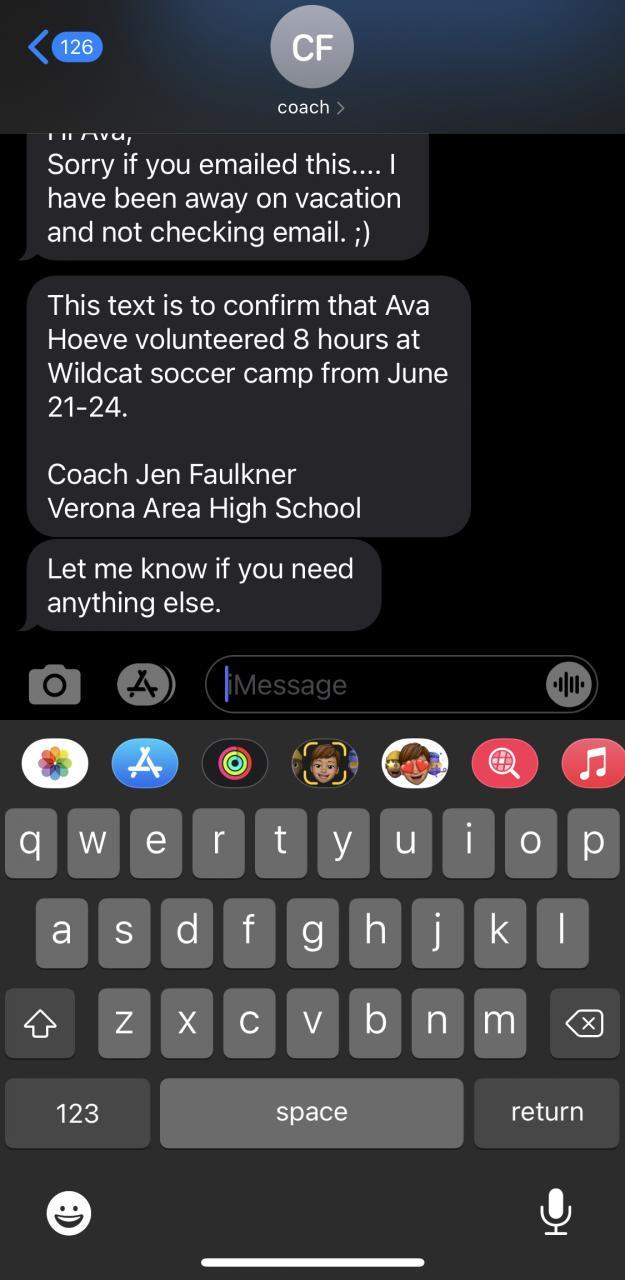Open the Music app in the app strip
Screen dimensions: 625x1280
coord(594,765)
